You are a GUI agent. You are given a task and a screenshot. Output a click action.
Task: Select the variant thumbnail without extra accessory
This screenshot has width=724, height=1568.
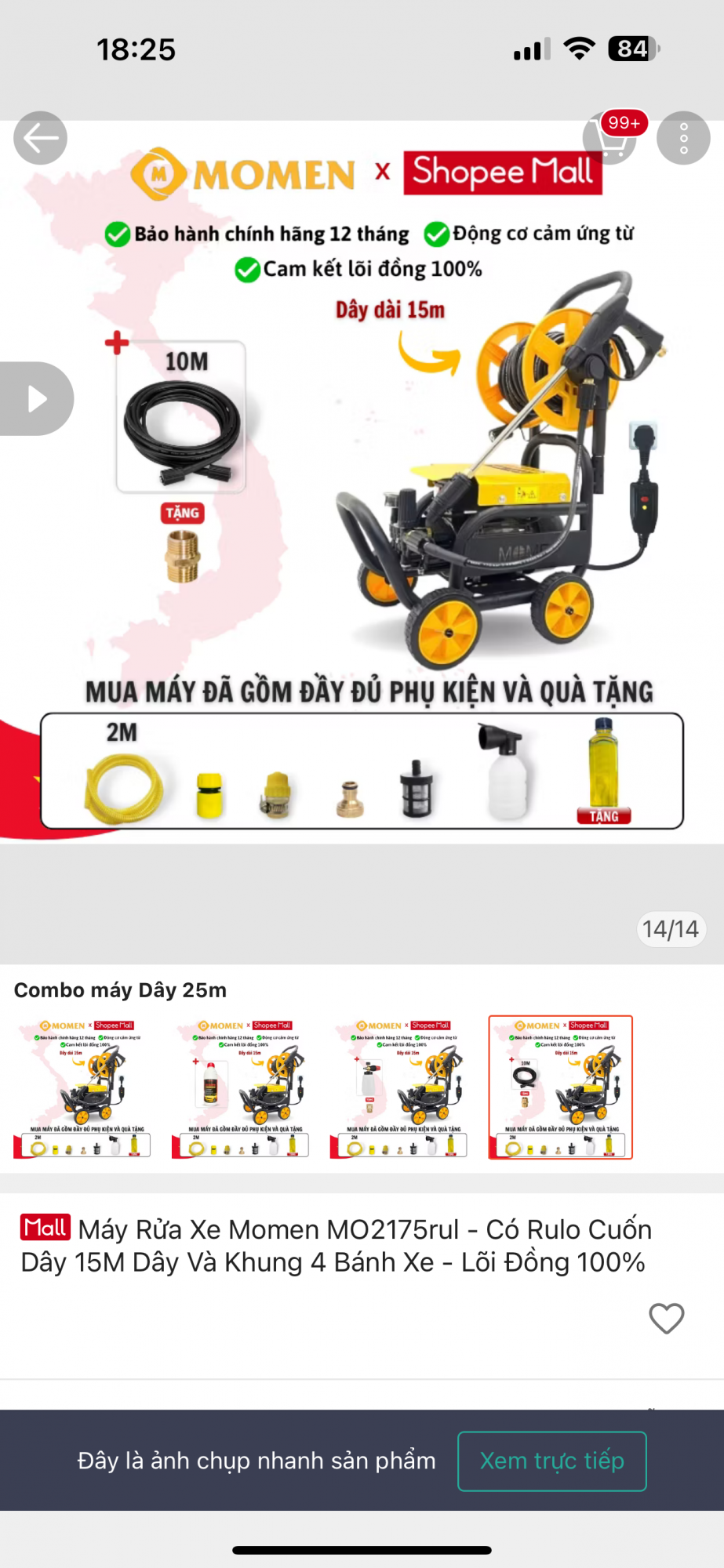click(x=82, y=1087)
